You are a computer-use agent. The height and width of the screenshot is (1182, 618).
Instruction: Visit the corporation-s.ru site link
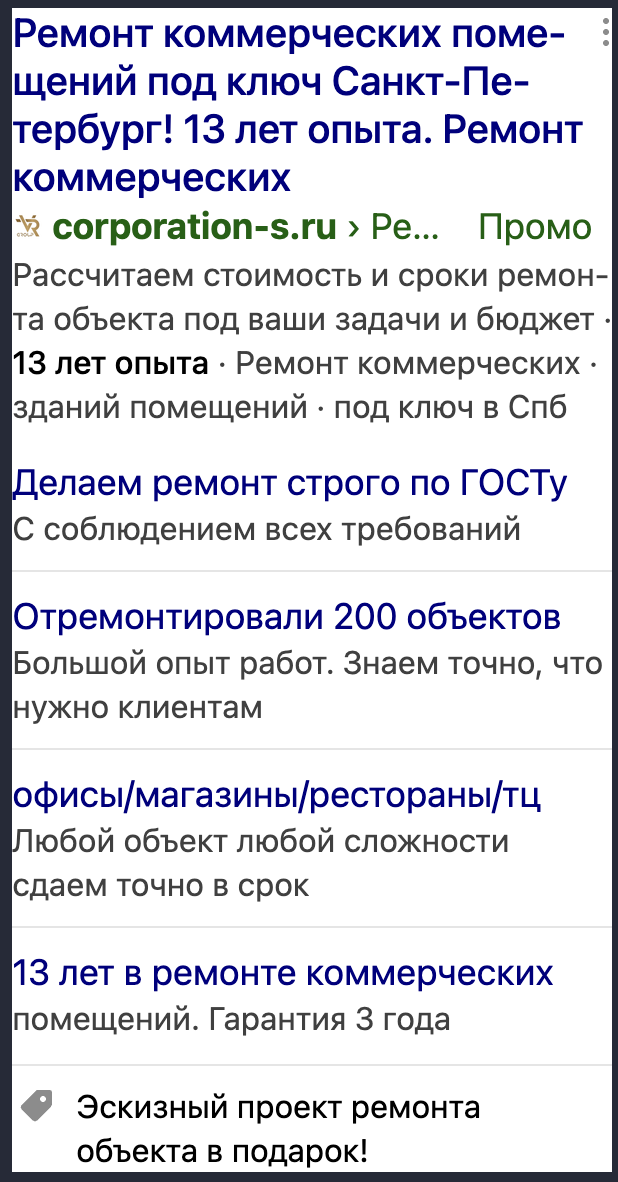[x=194, y=228]
